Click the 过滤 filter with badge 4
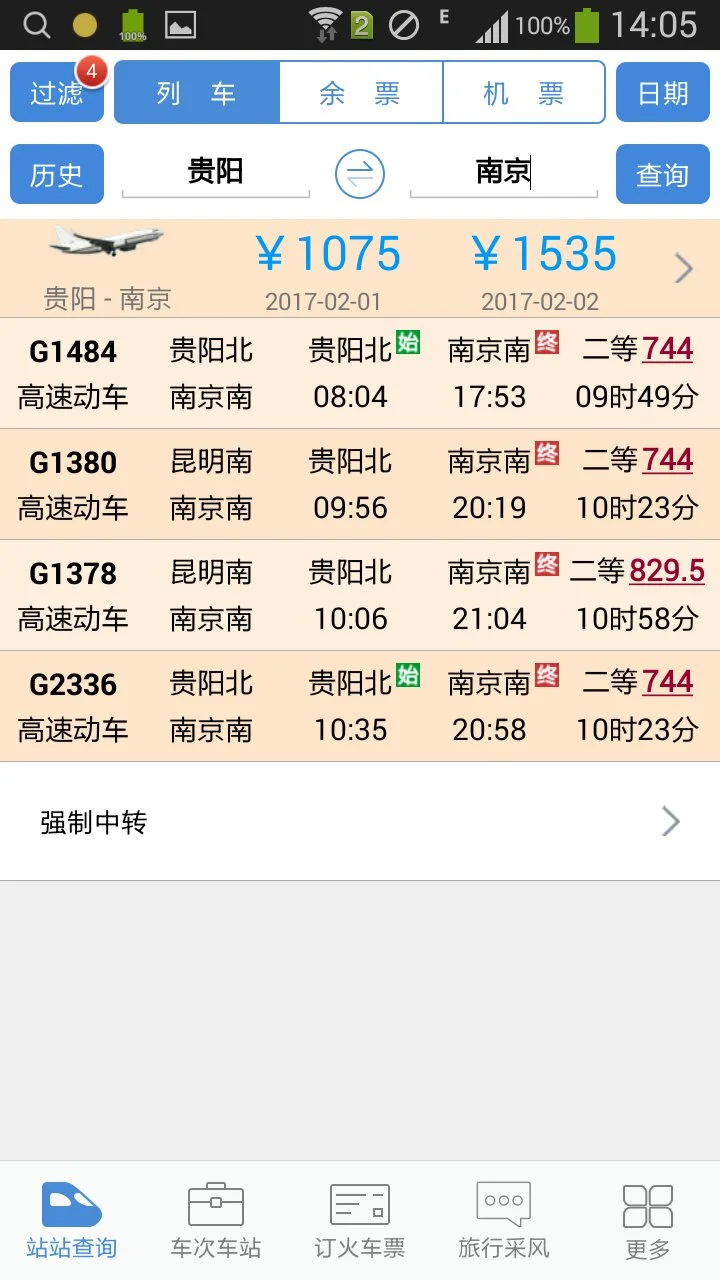Image resolution: width=720 pixels, height=1280 pixels. 56,90
